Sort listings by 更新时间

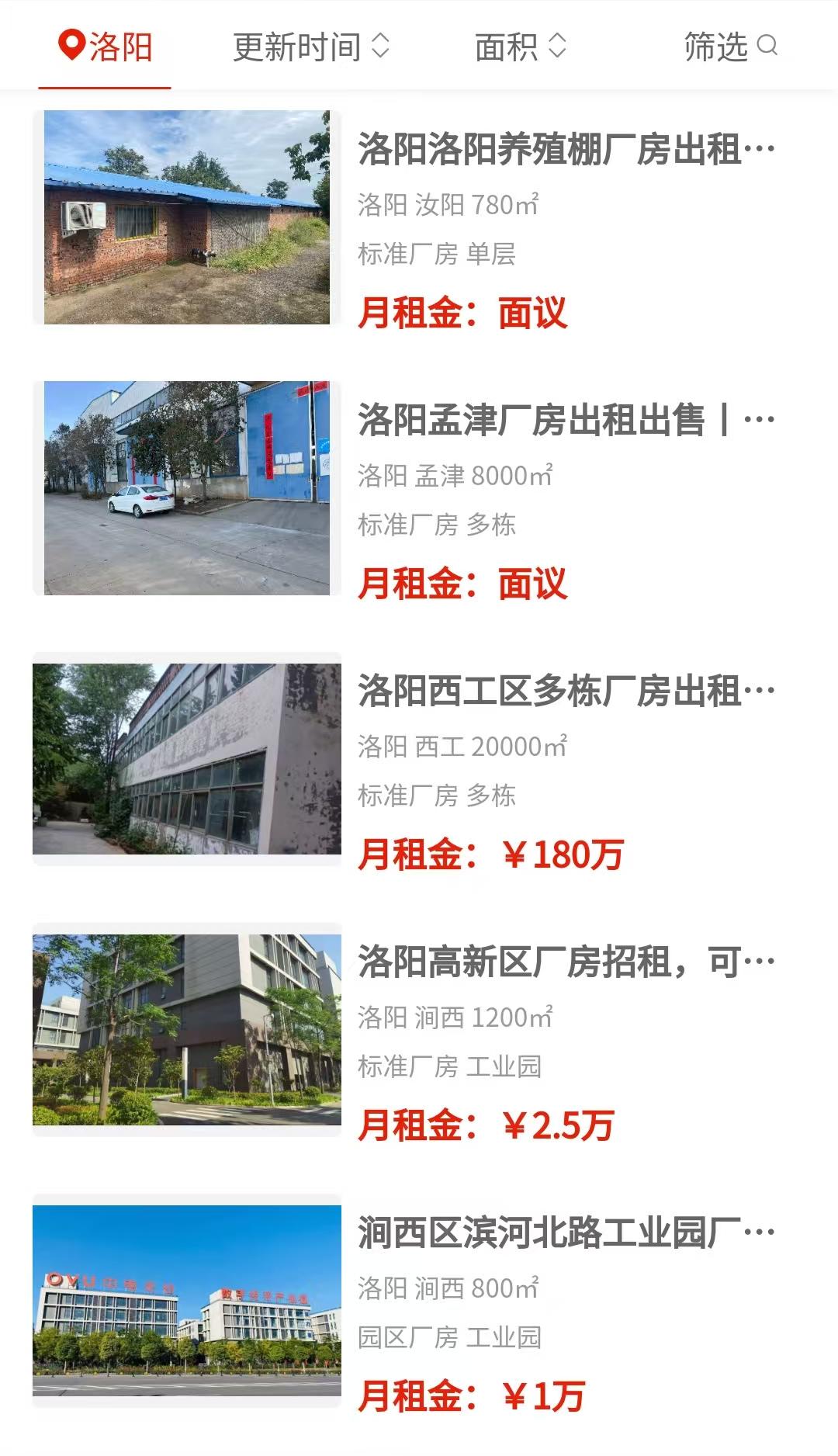[310, 47]
